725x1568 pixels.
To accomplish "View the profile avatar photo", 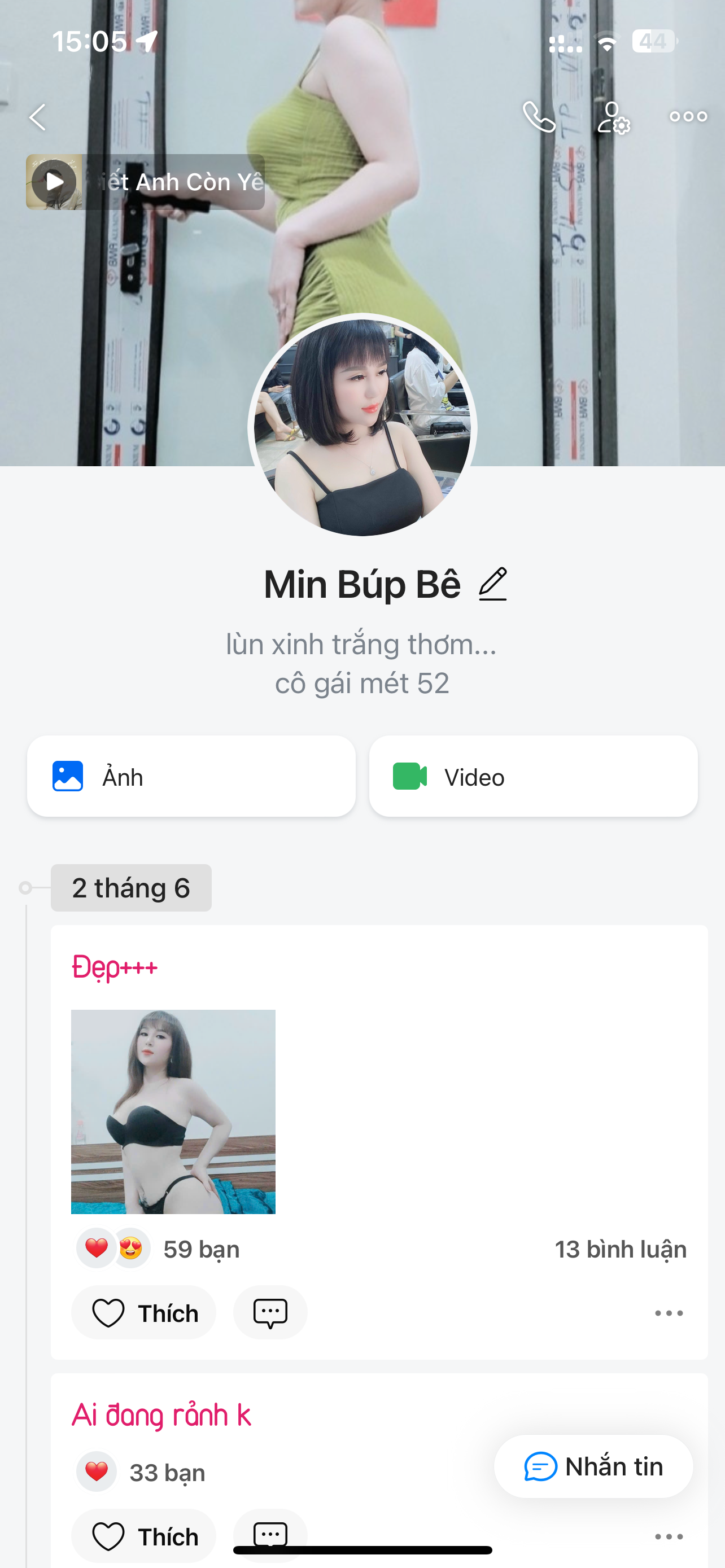I will (362, 426).
